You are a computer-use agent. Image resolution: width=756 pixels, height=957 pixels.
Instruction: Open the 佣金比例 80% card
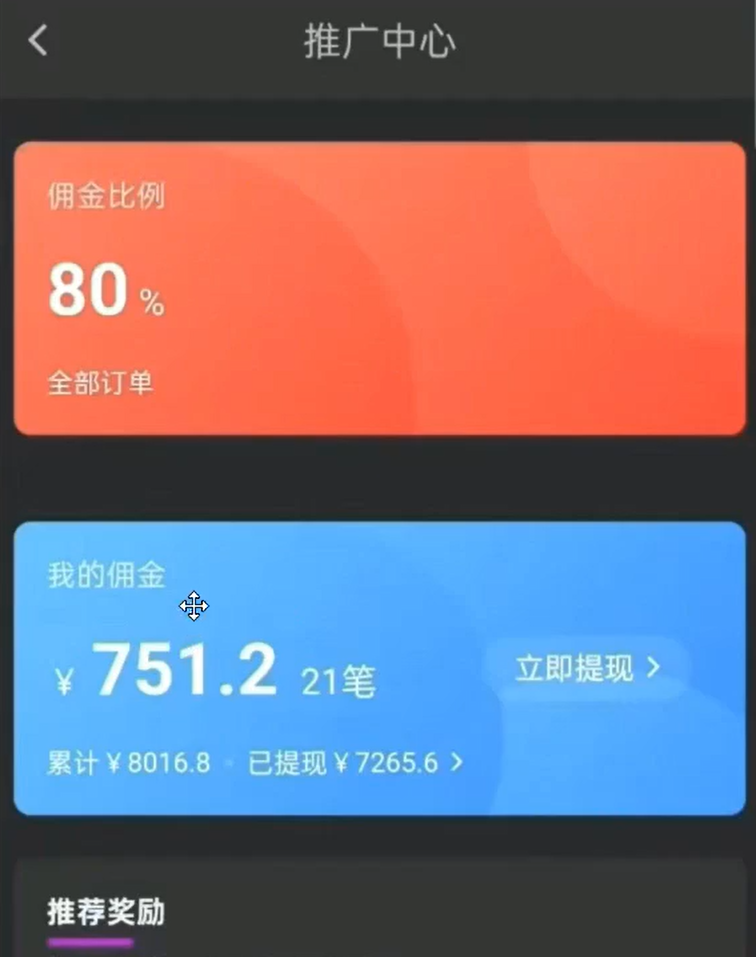pyautogui.click(x=379, y=288)
